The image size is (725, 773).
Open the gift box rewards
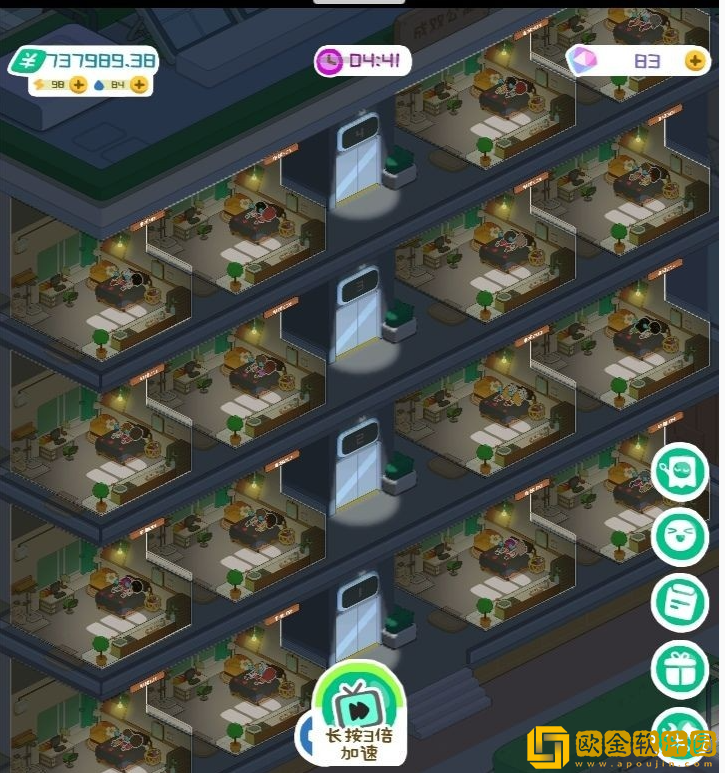[680, 668]
